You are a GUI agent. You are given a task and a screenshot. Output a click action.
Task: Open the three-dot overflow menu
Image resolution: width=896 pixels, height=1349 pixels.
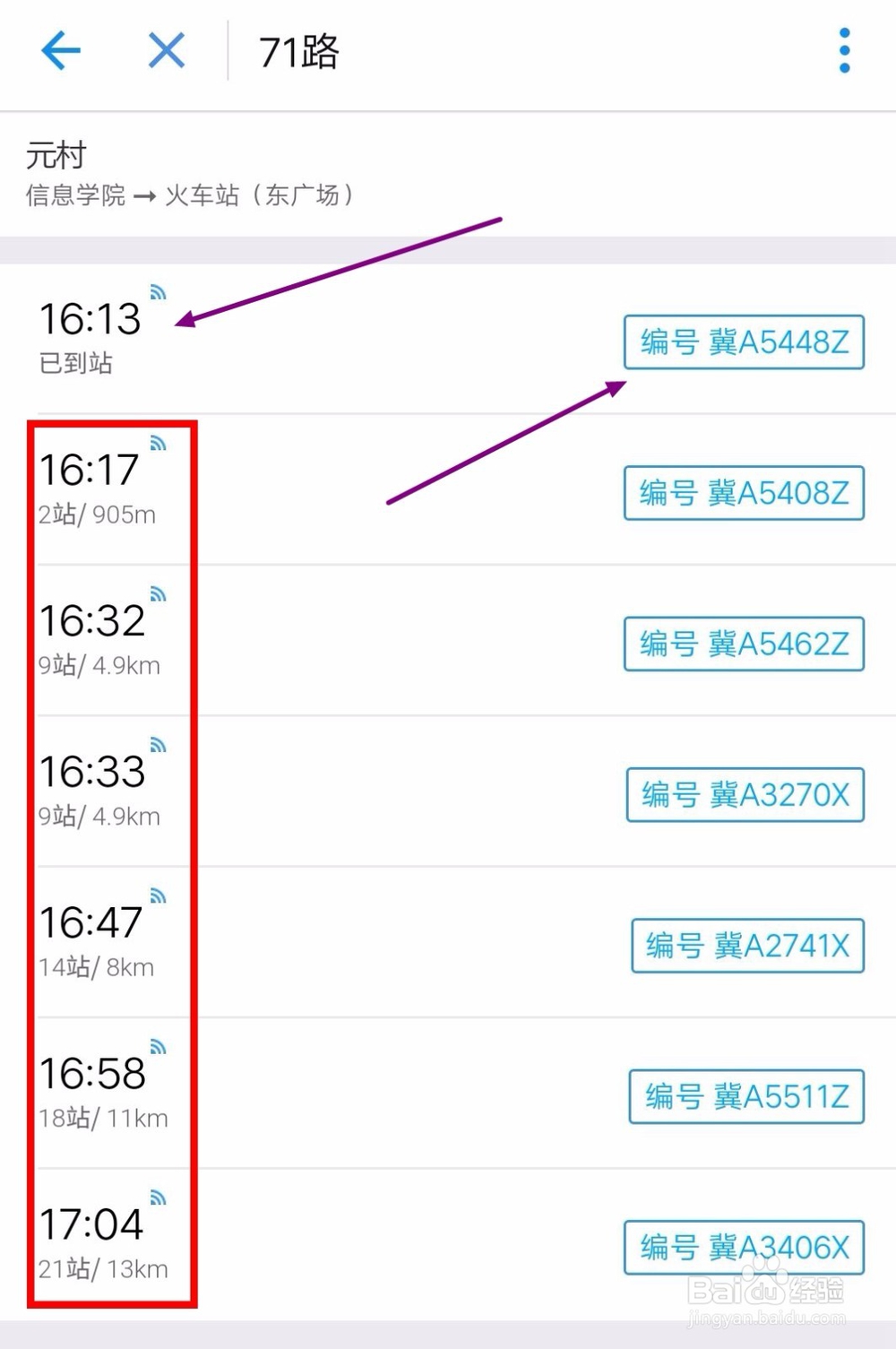843,51
